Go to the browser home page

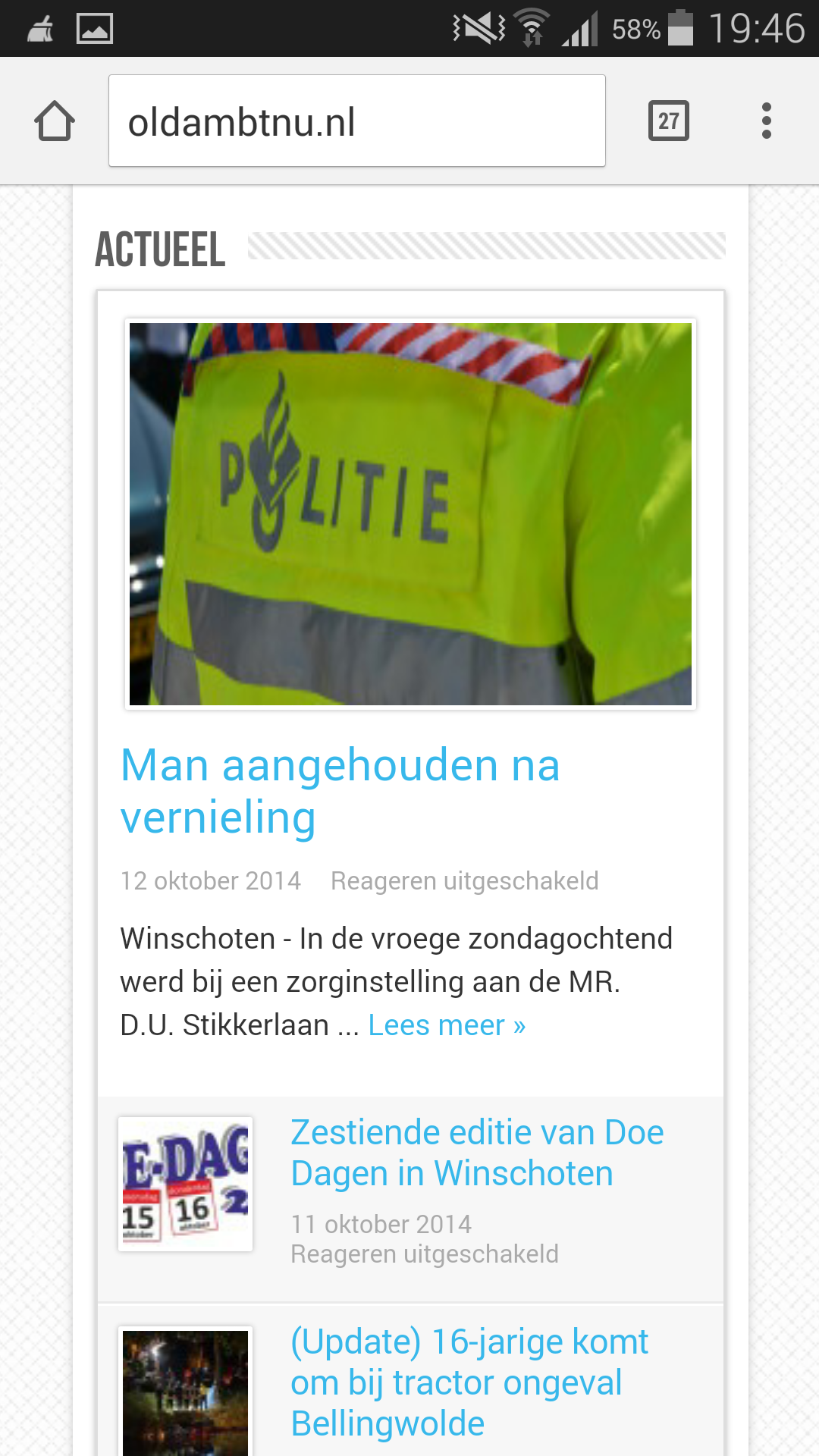pos(55,121)
